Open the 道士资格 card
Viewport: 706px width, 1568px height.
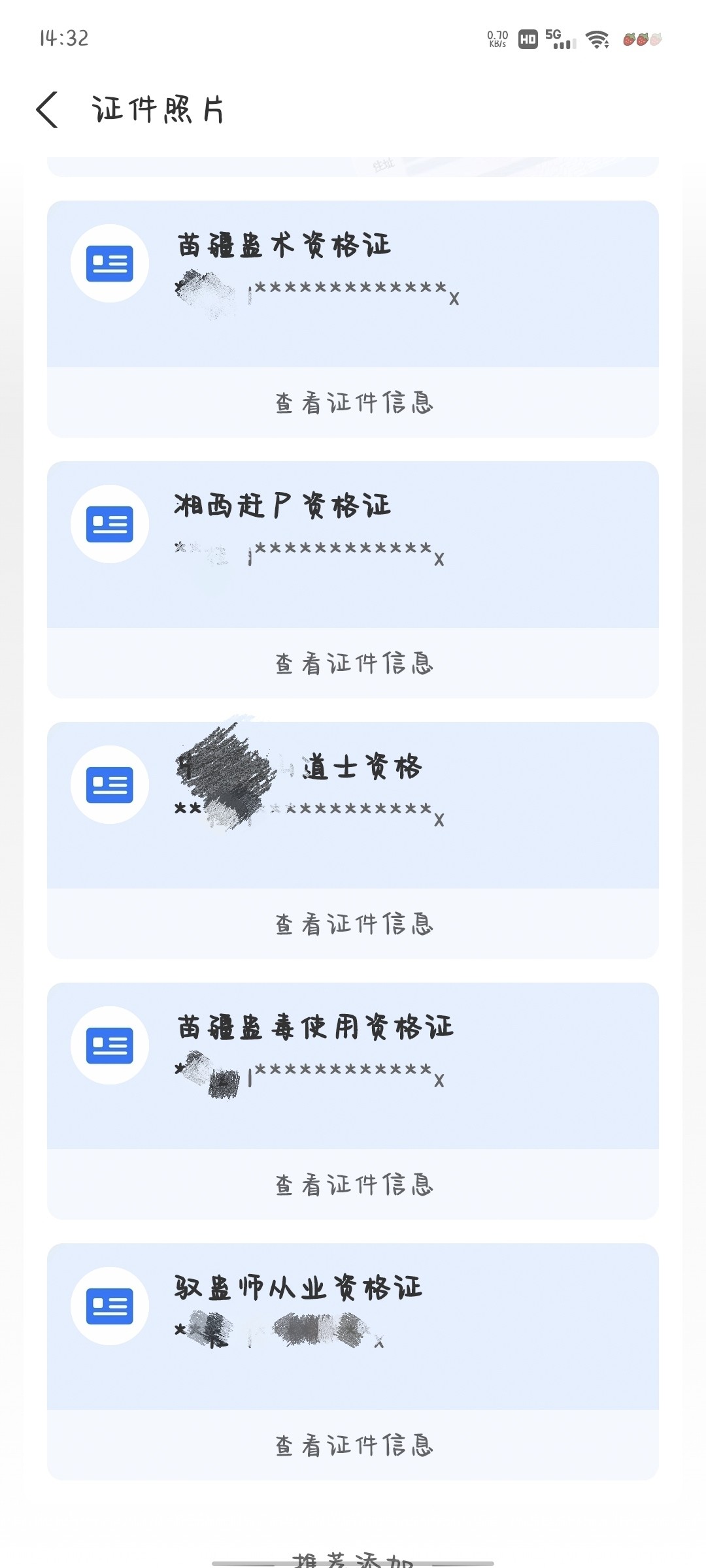pos(353,805)
